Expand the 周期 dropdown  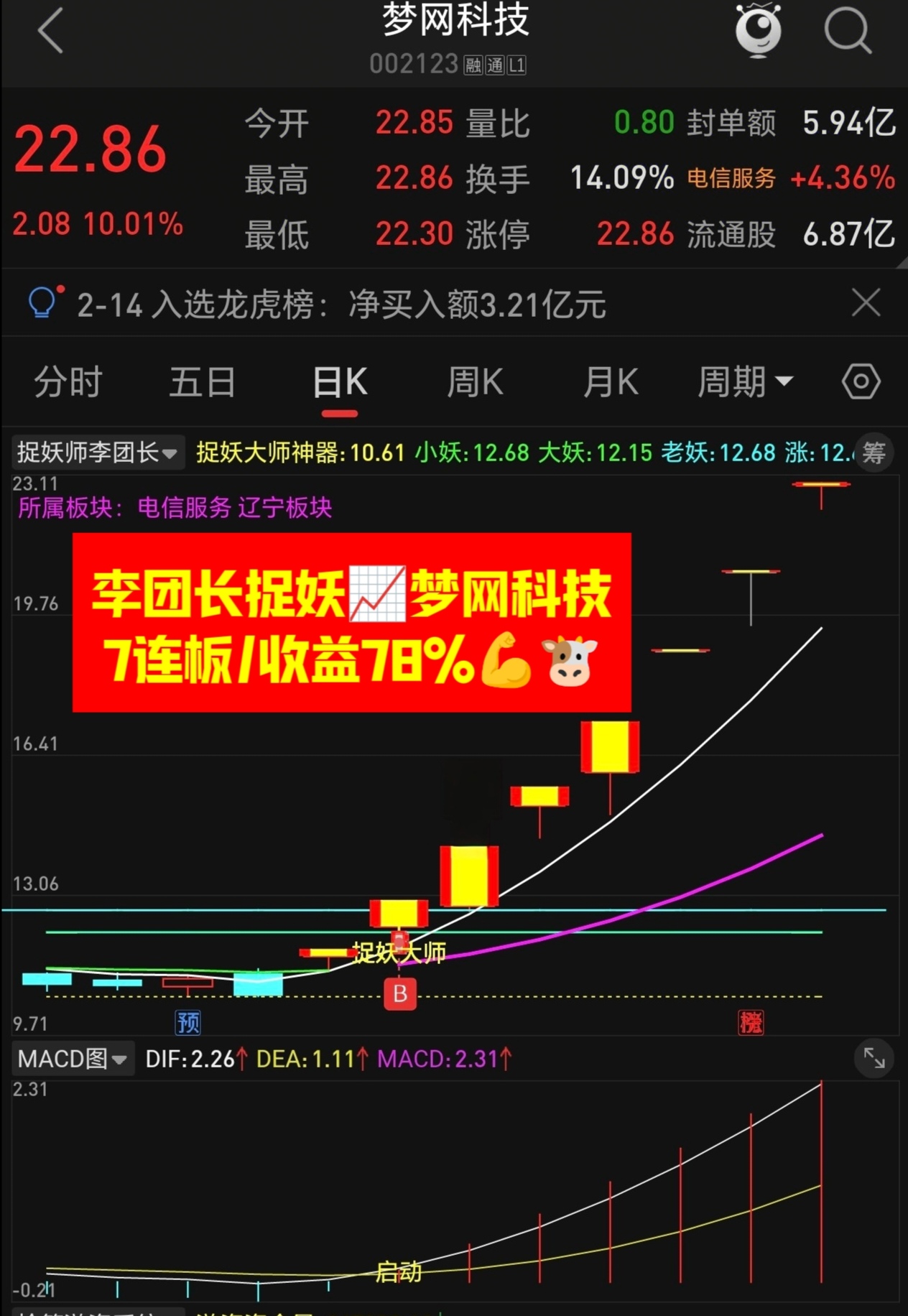pos(745,381)
